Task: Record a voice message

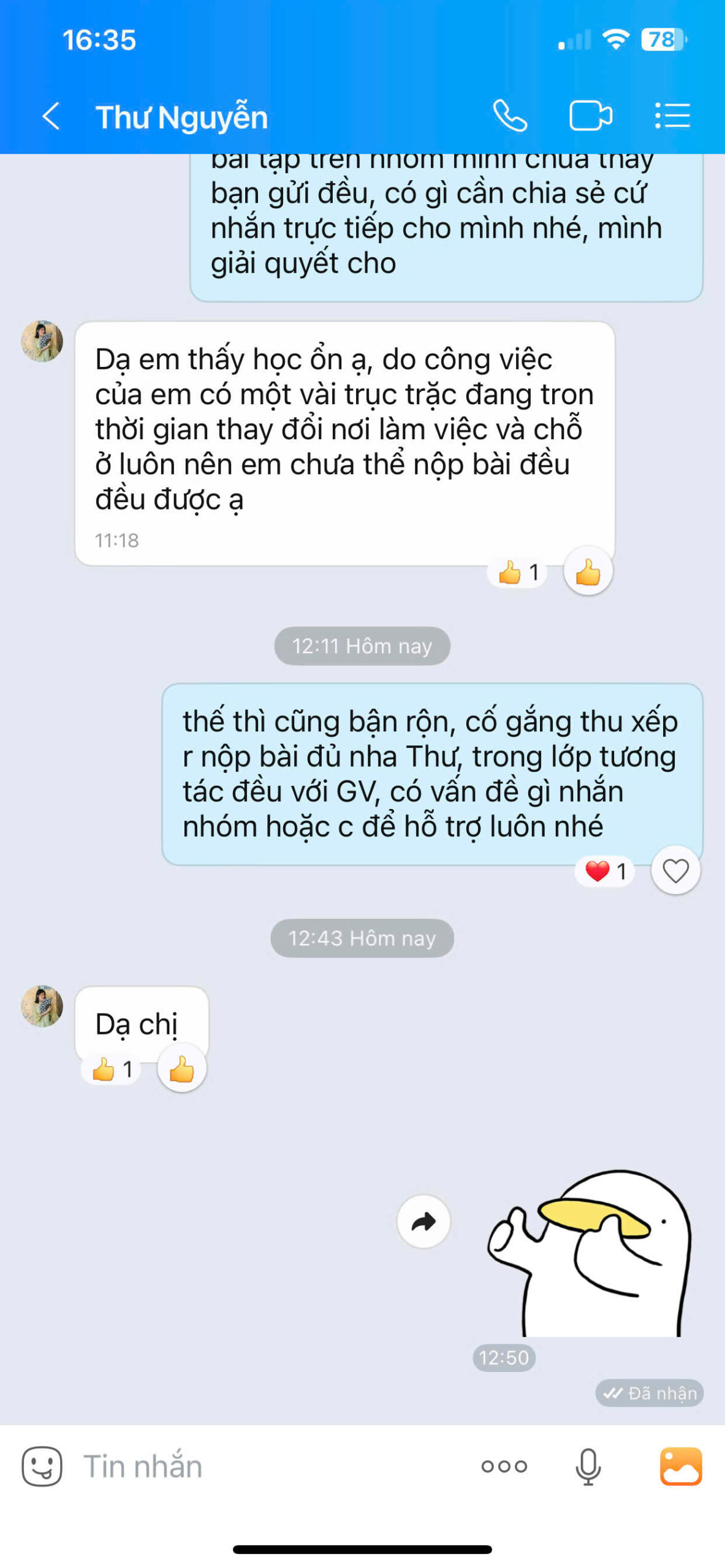Action: pyautogui.click(x=588, y=1466)
